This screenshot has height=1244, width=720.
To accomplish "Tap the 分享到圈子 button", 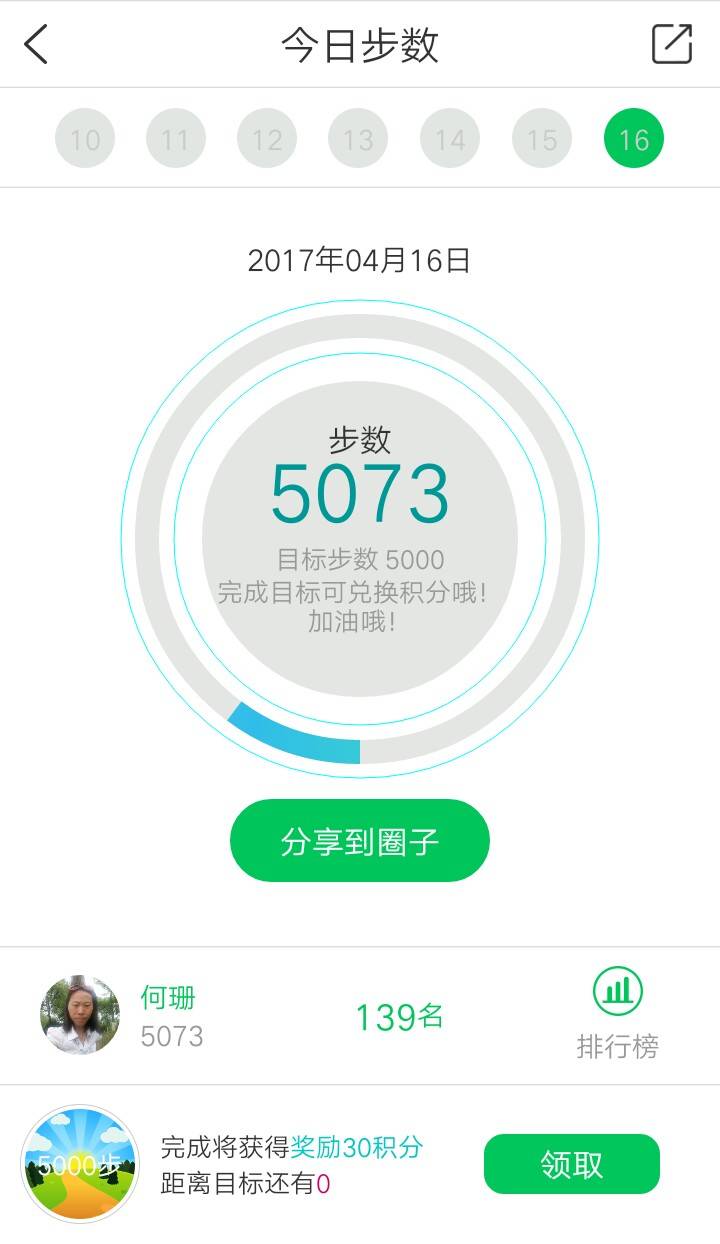I will click(x=360, y=841).
